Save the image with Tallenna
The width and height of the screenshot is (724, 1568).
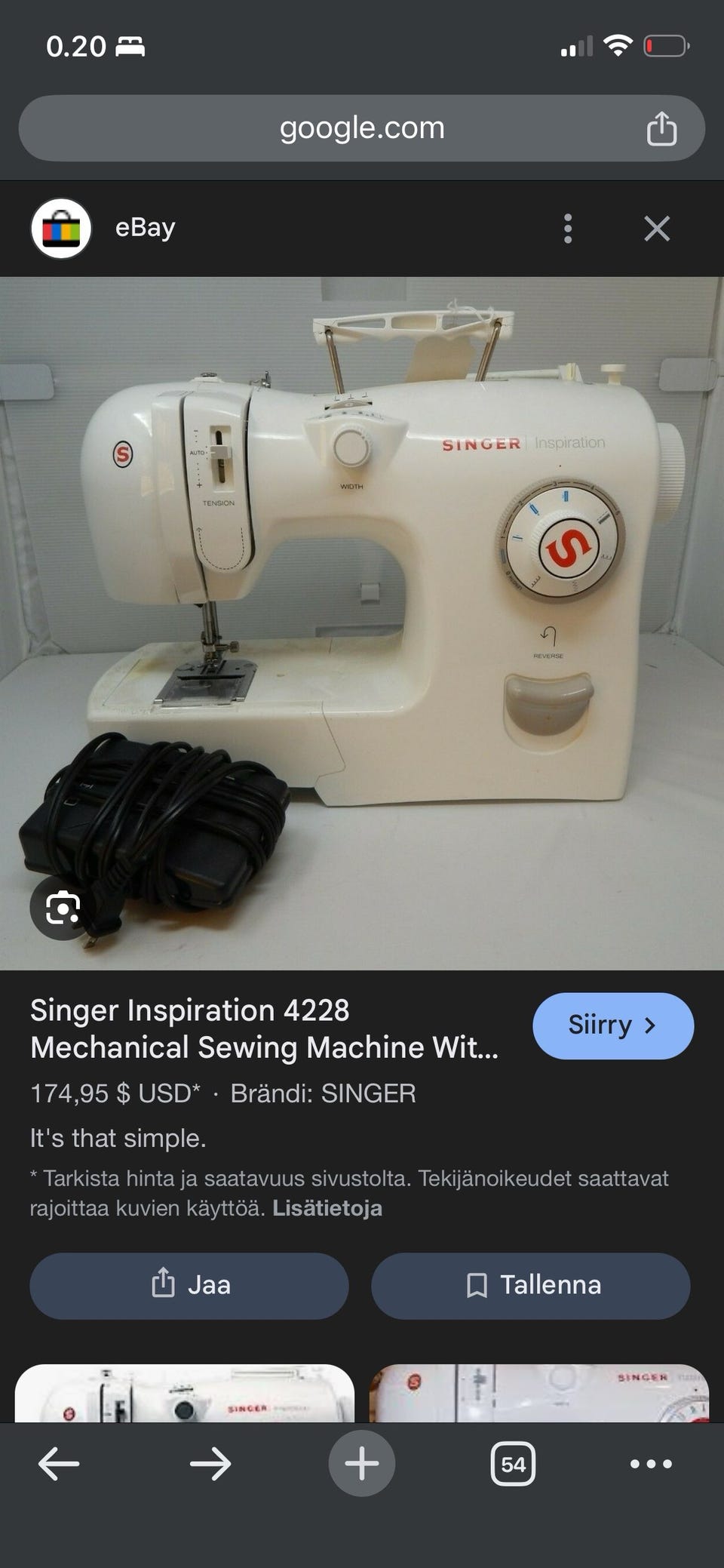[530, 1285]
